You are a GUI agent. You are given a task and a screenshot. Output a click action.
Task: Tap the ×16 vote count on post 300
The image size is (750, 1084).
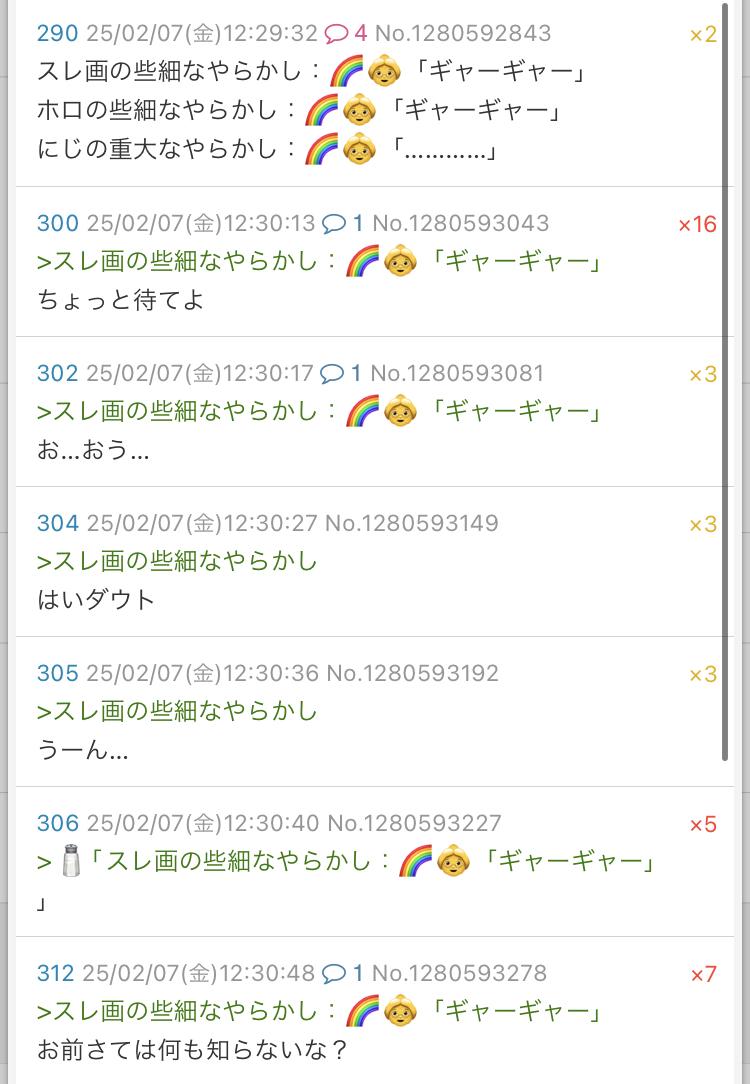[697, 224]
